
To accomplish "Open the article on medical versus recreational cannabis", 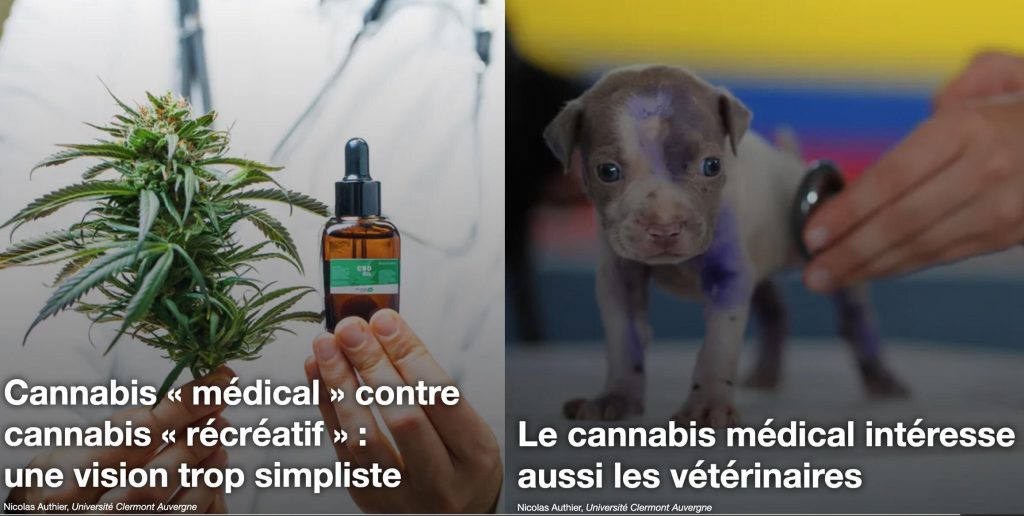I will click(x=231, y=434).
